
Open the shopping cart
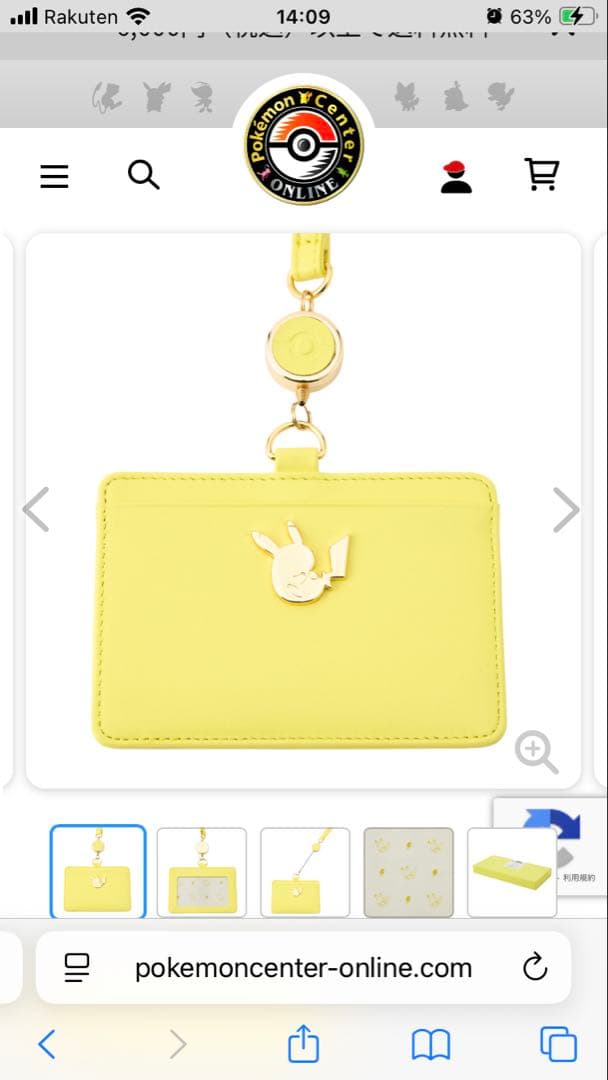coord(541,175)
